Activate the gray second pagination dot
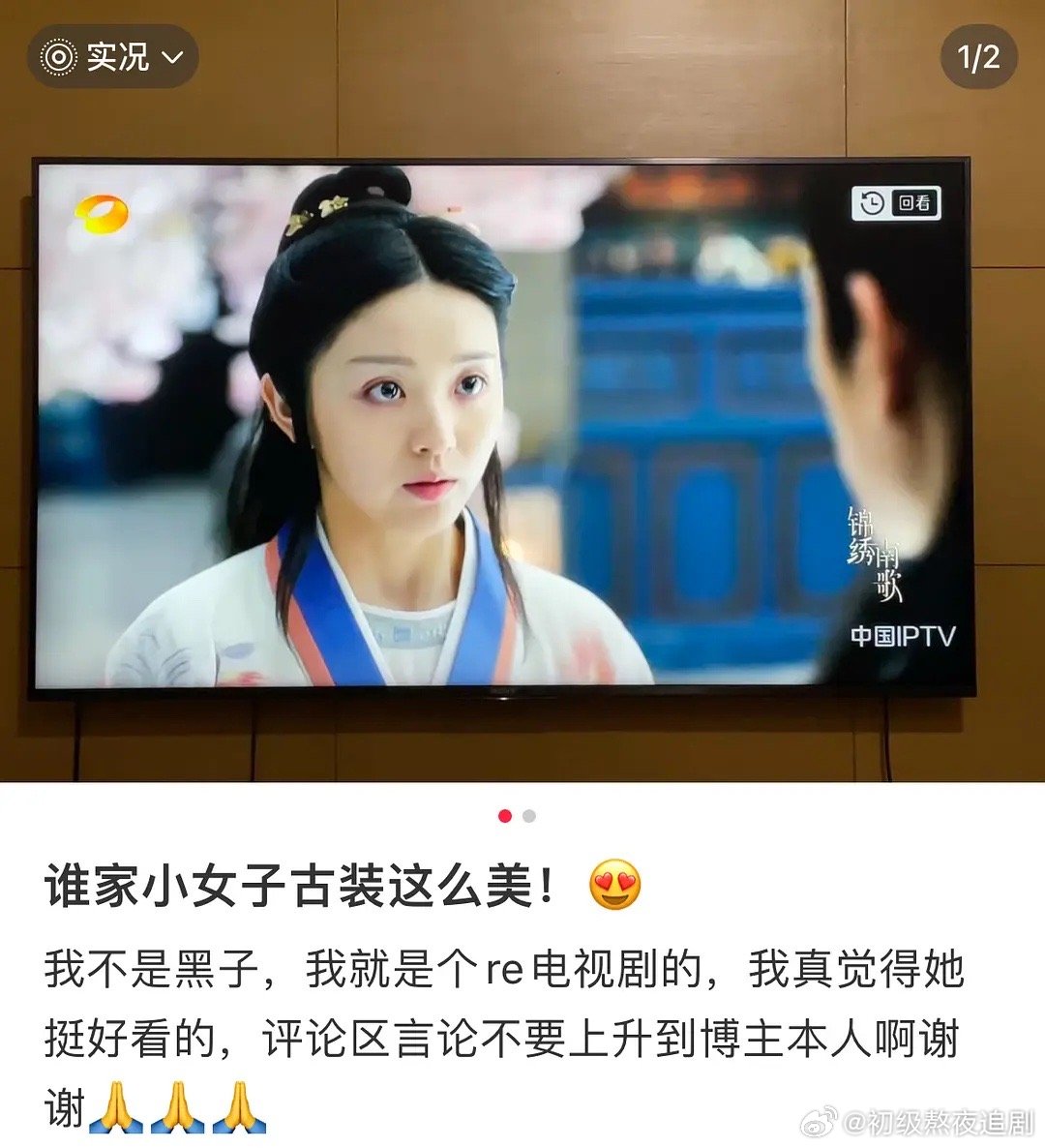 pos(529,816)
